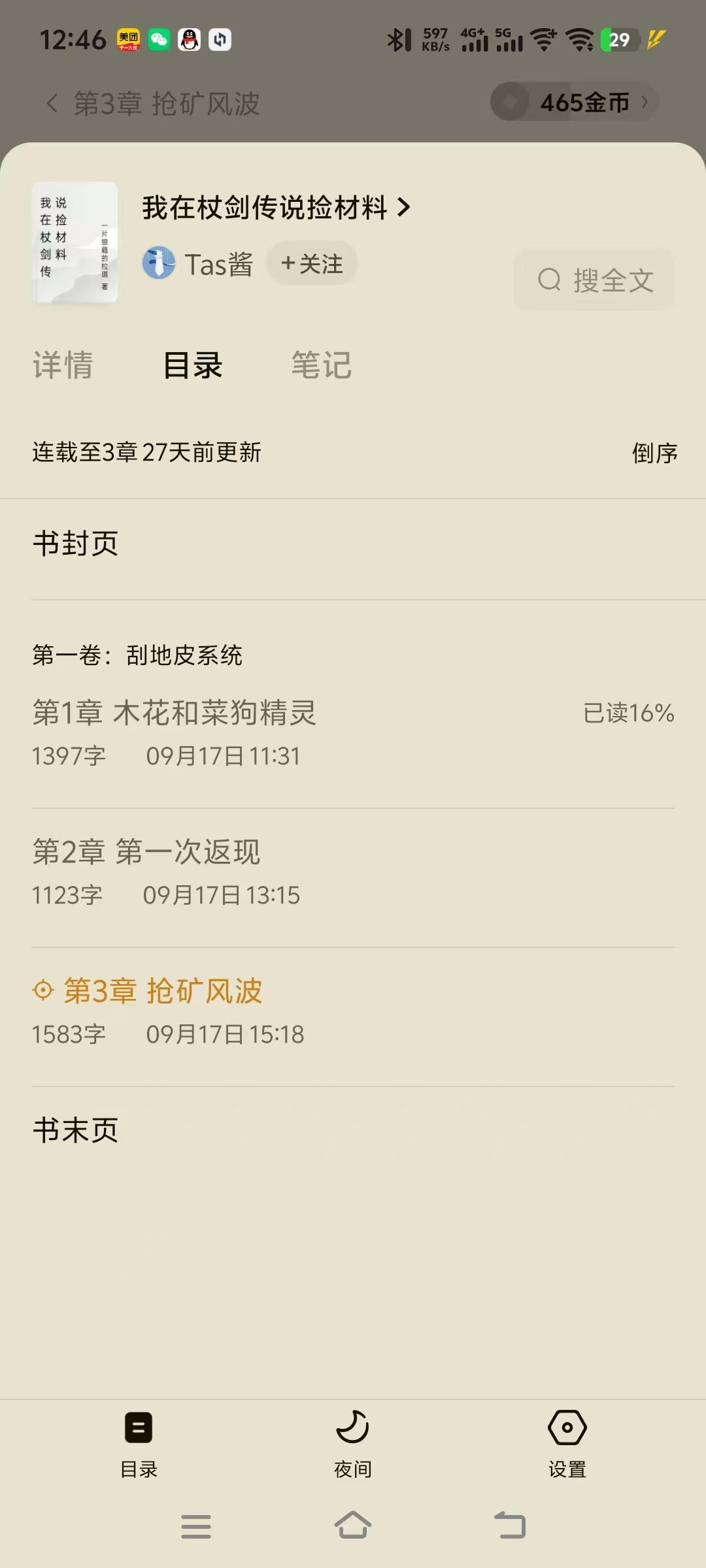Open author Tas酱's avatar
The image size is (706, 1568).
(158, 263)
